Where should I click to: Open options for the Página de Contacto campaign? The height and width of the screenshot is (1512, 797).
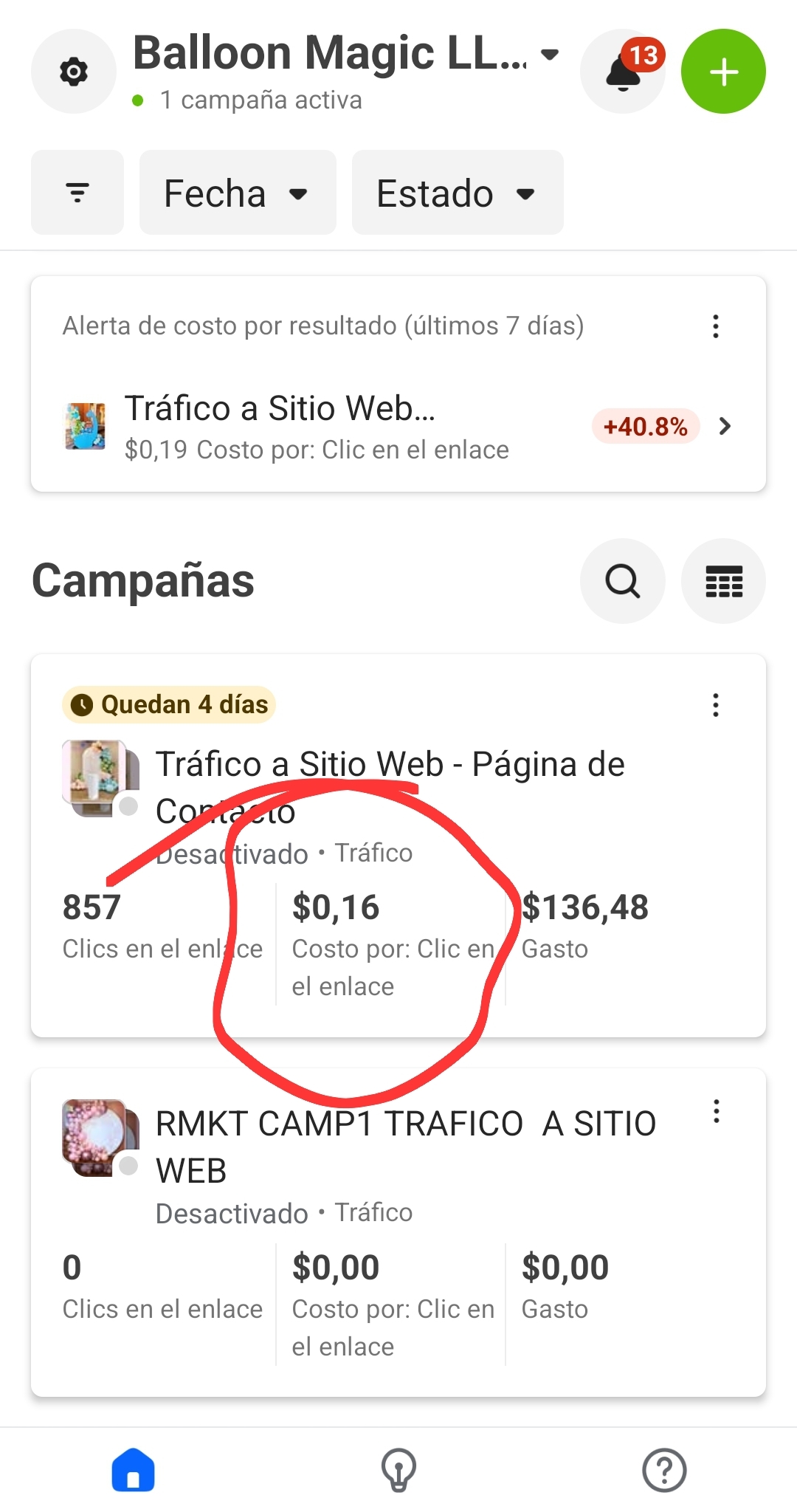tap(715, 705)
